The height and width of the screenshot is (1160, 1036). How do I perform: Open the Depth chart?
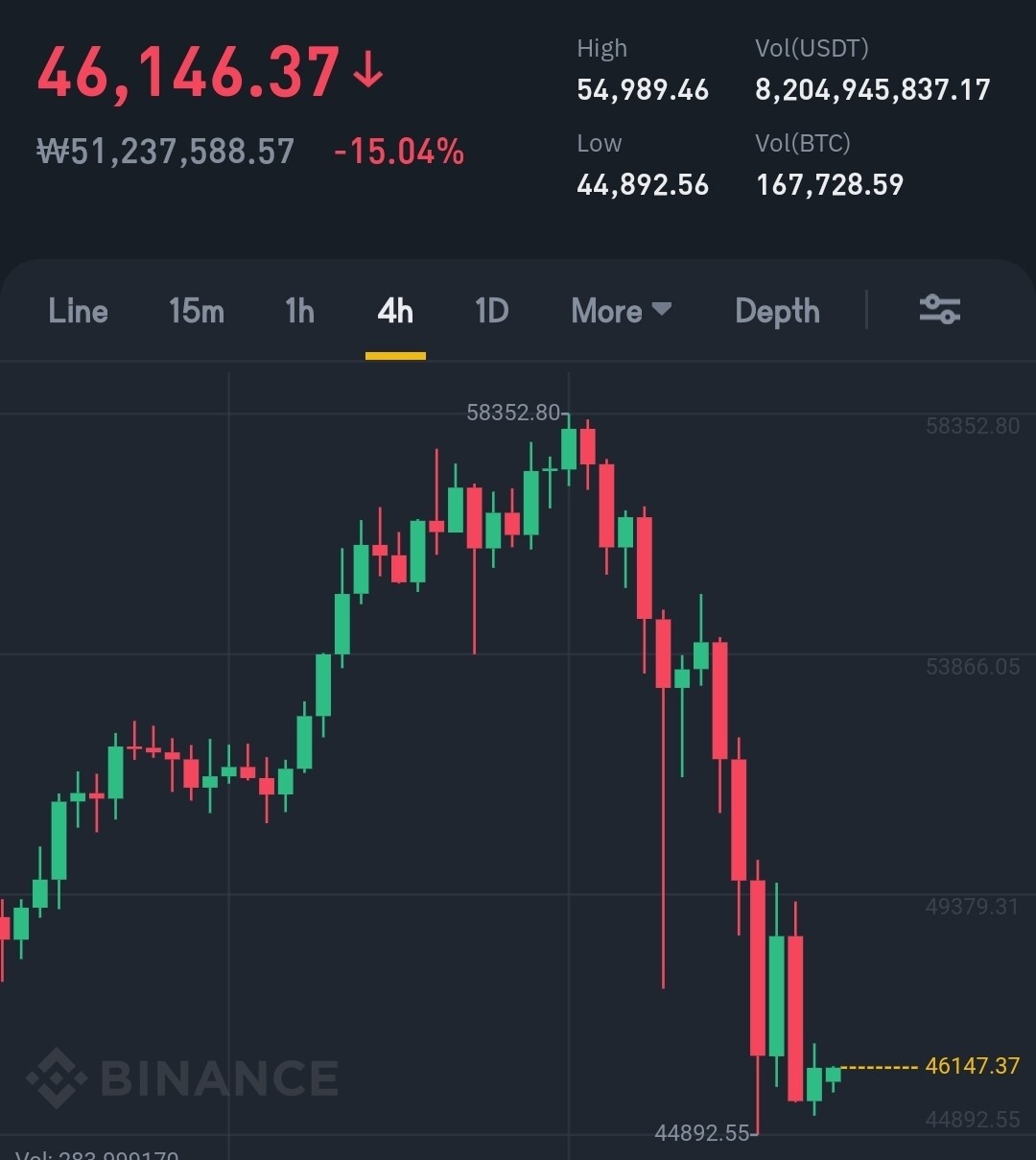[777, 311]
